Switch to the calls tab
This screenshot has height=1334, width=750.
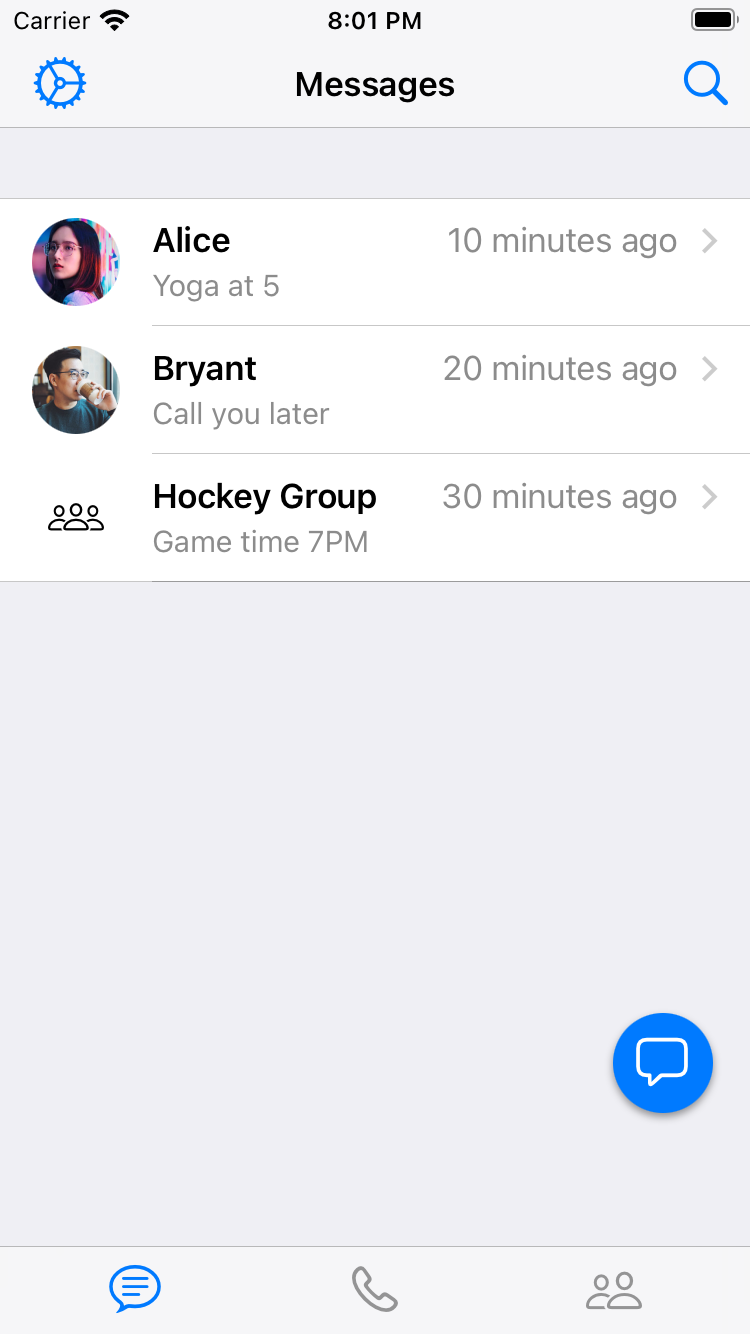(x=375, y=1289)
